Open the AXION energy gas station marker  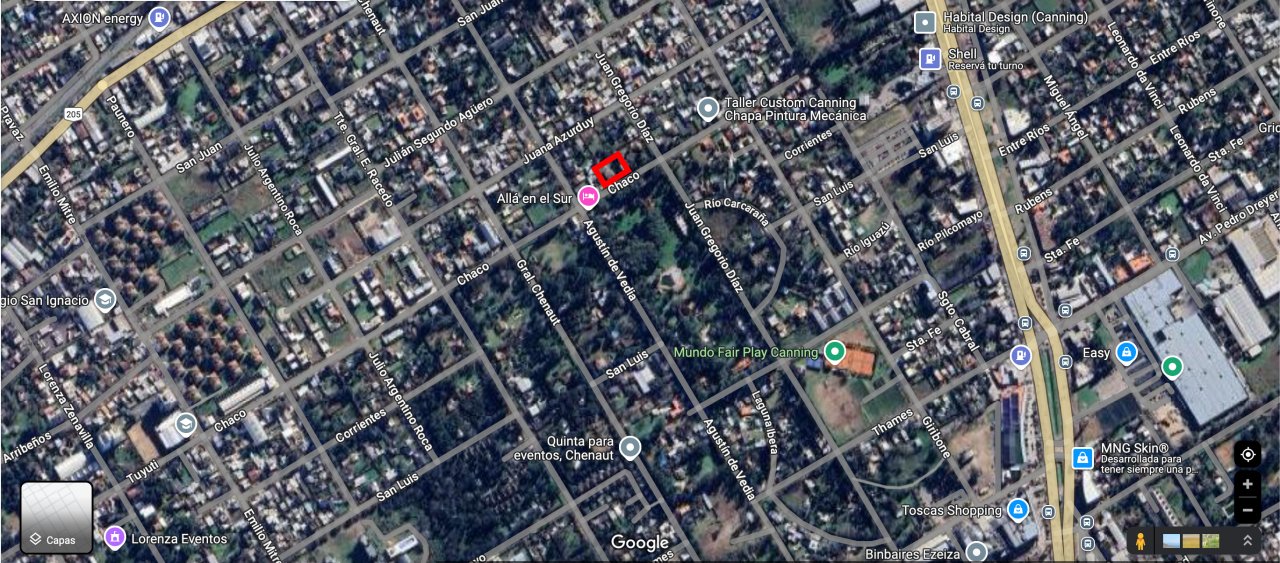point(159,18)
